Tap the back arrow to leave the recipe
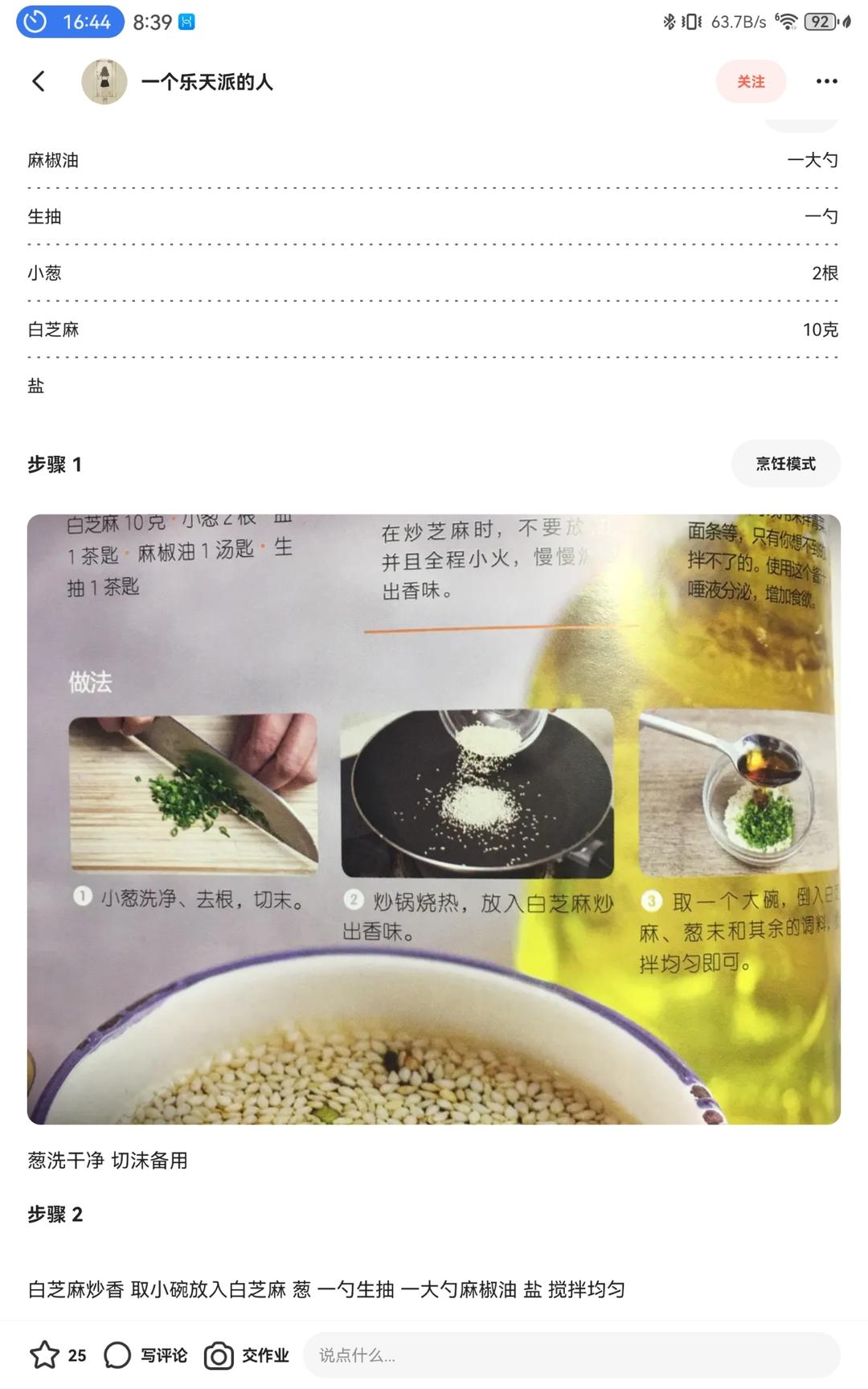Viewport: 868px width, 1389px height. coord(38,81)
